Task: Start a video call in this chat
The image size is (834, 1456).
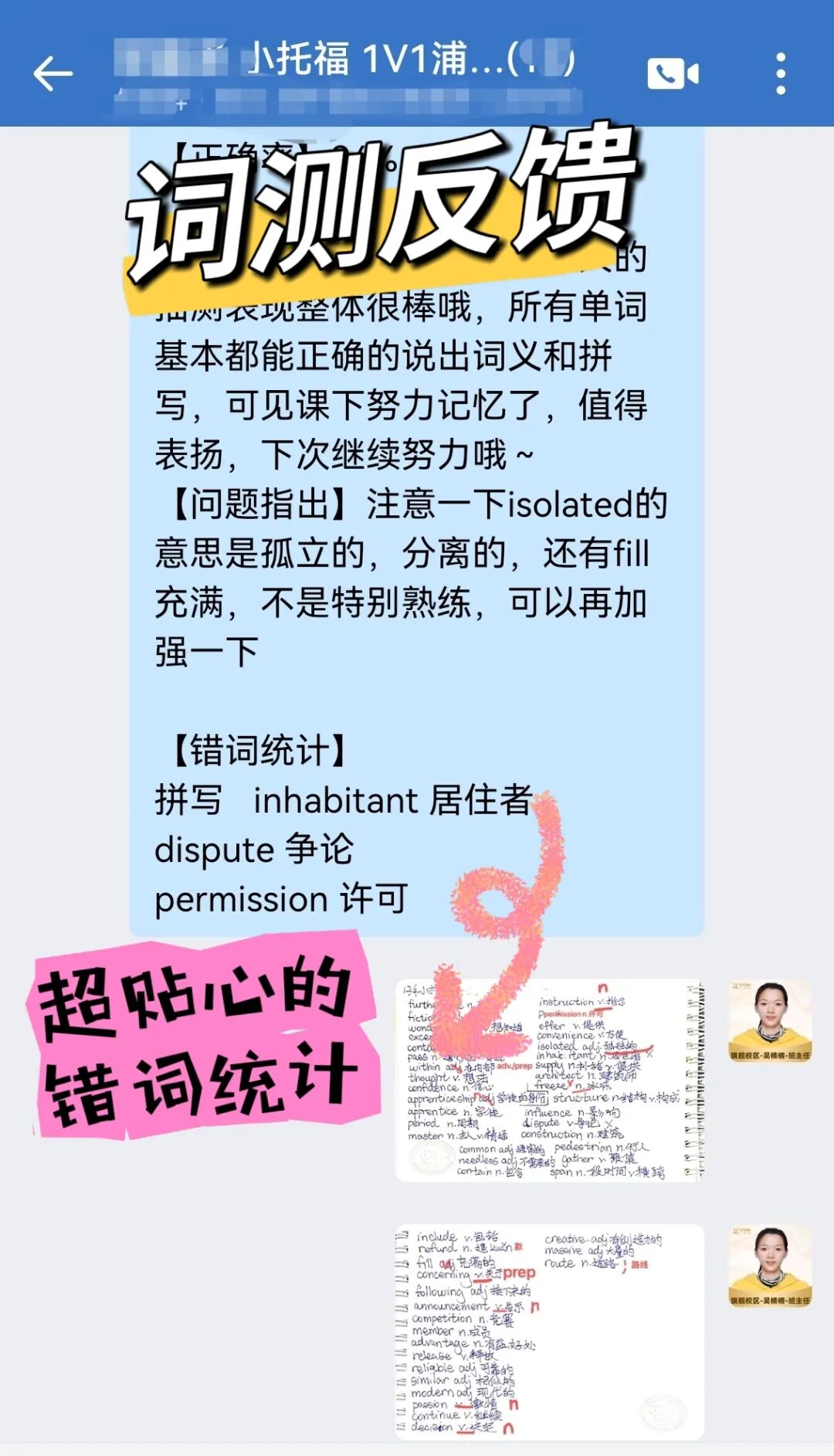Action: tap(672, 74)
